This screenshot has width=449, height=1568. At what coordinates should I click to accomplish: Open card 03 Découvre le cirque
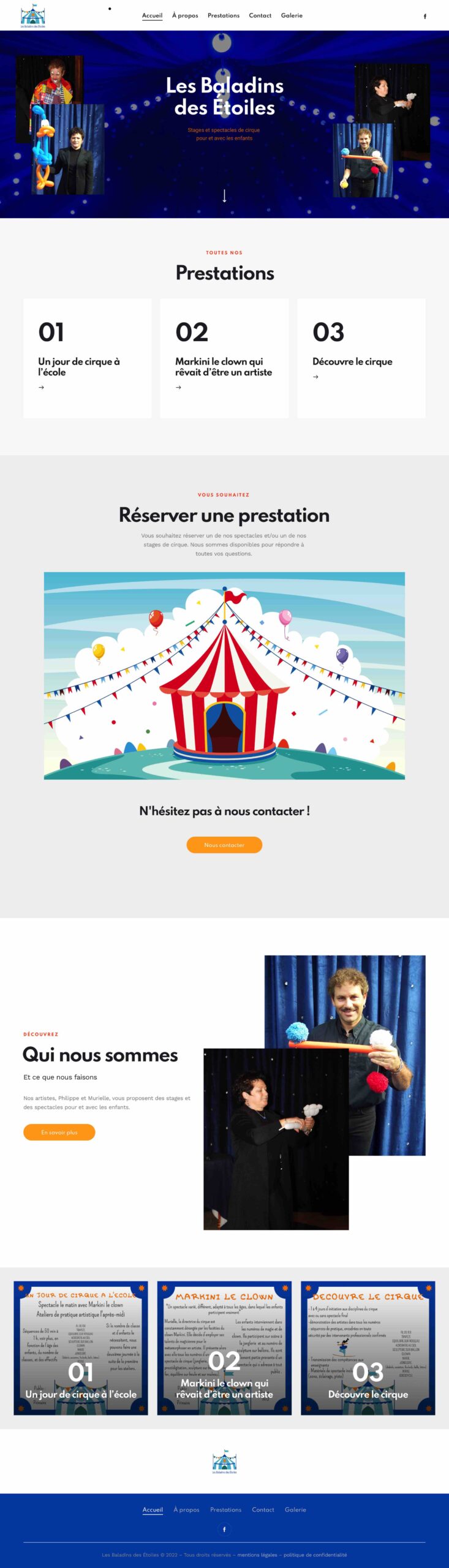coord(361,358)
